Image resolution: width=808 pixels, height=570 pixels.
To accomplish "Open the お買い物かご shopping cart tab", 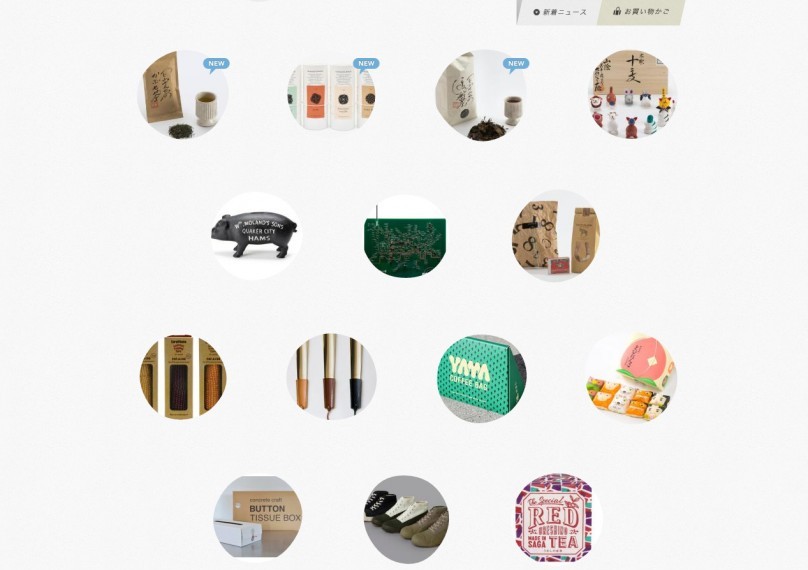I will [641, 12].
